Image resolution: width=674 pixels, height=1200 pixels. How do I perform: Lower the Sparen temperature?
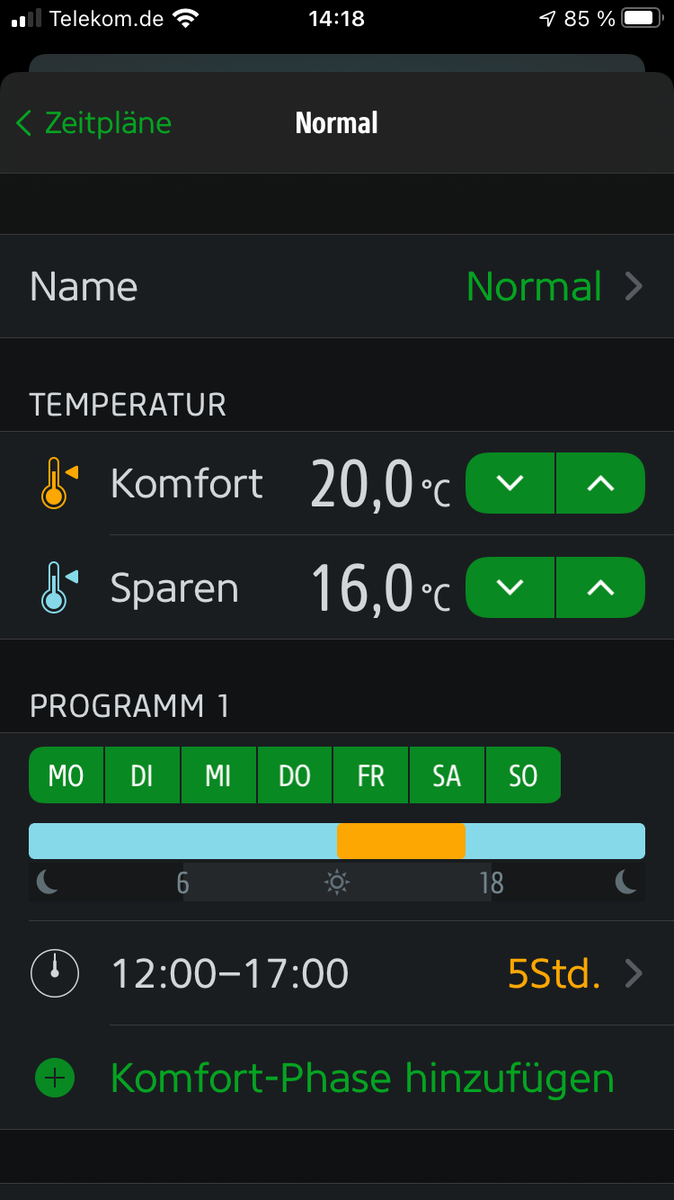(x=511, y=587)
